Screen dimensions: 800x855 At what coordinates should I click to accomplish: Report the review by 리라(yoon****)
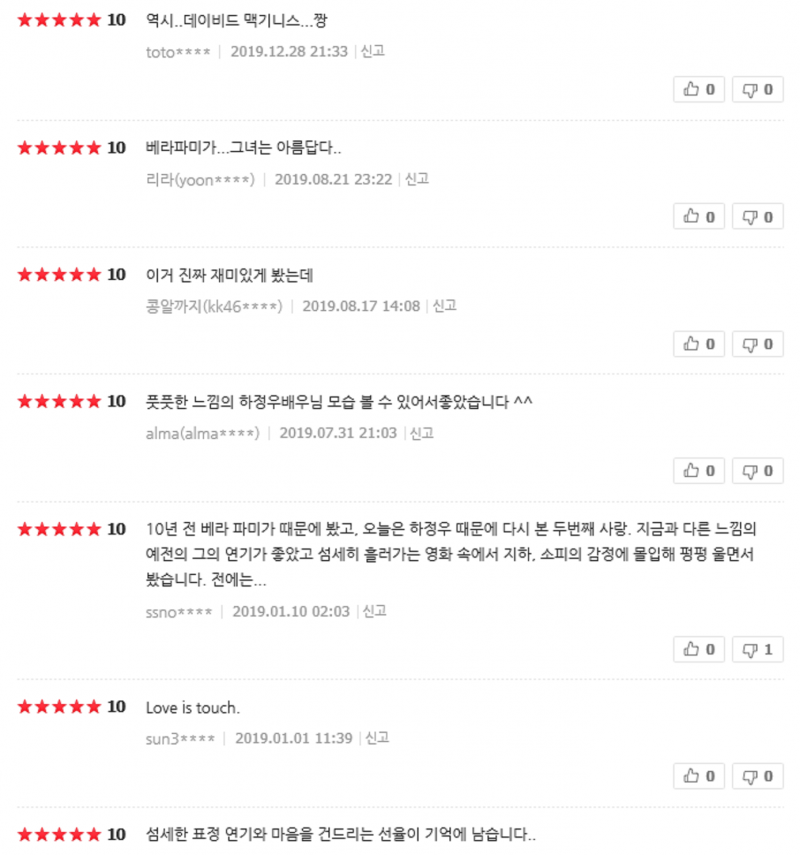coord(417,179)
